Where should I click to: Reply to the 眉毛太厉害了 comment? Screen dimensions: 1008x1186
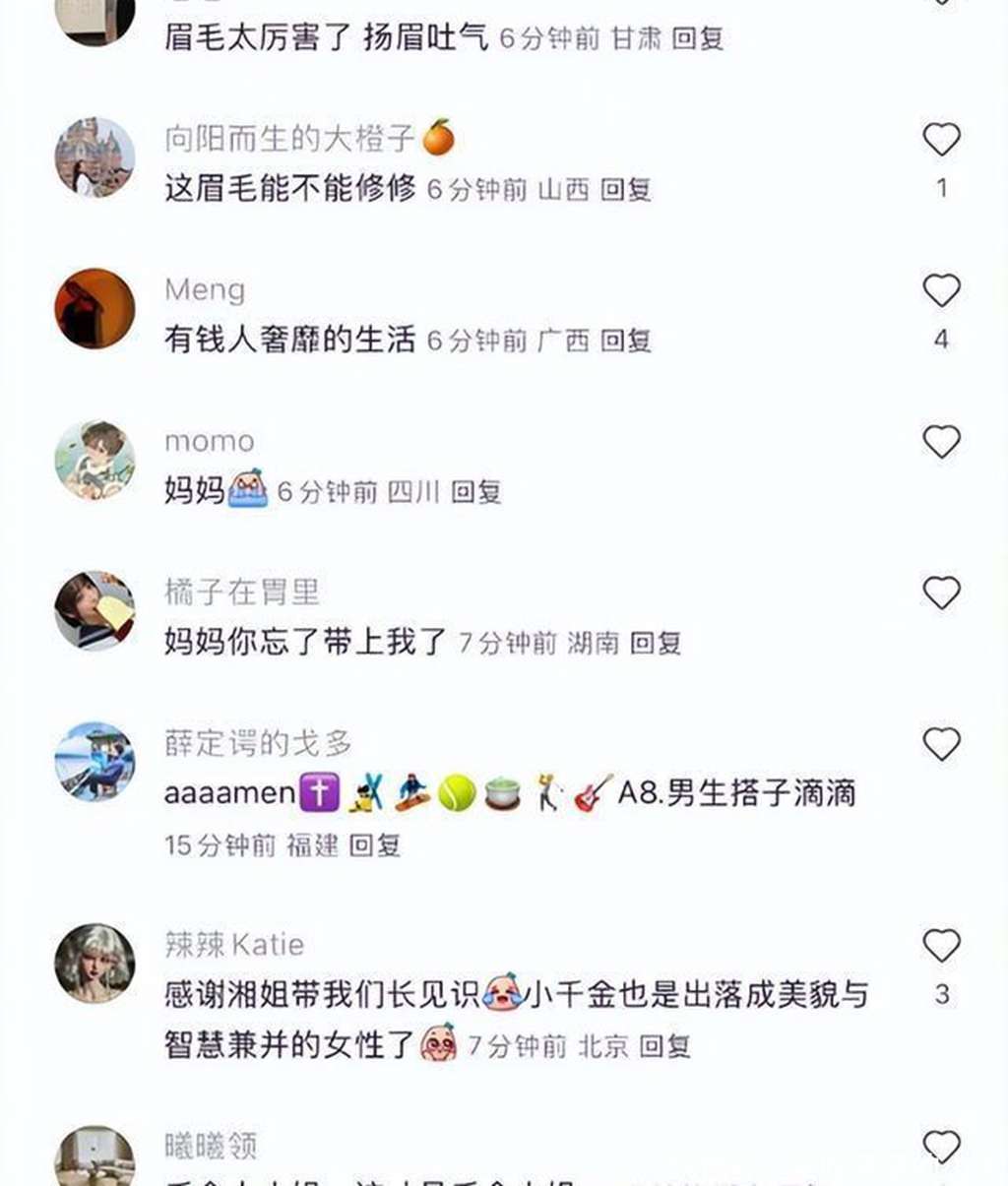(697, 38)
